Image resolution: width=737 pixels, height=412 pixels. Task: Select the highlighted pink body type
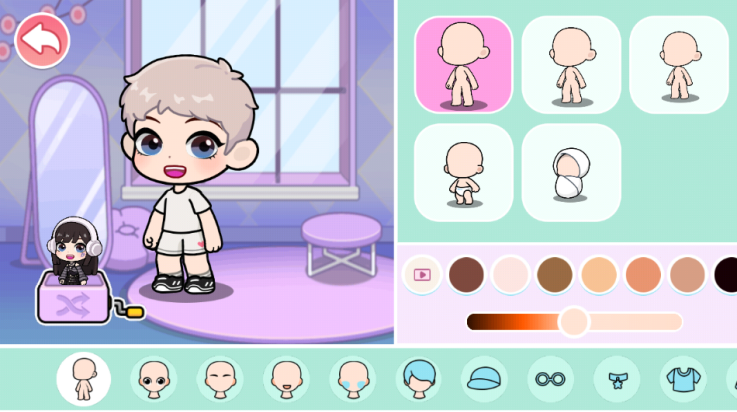coord(464,65)
